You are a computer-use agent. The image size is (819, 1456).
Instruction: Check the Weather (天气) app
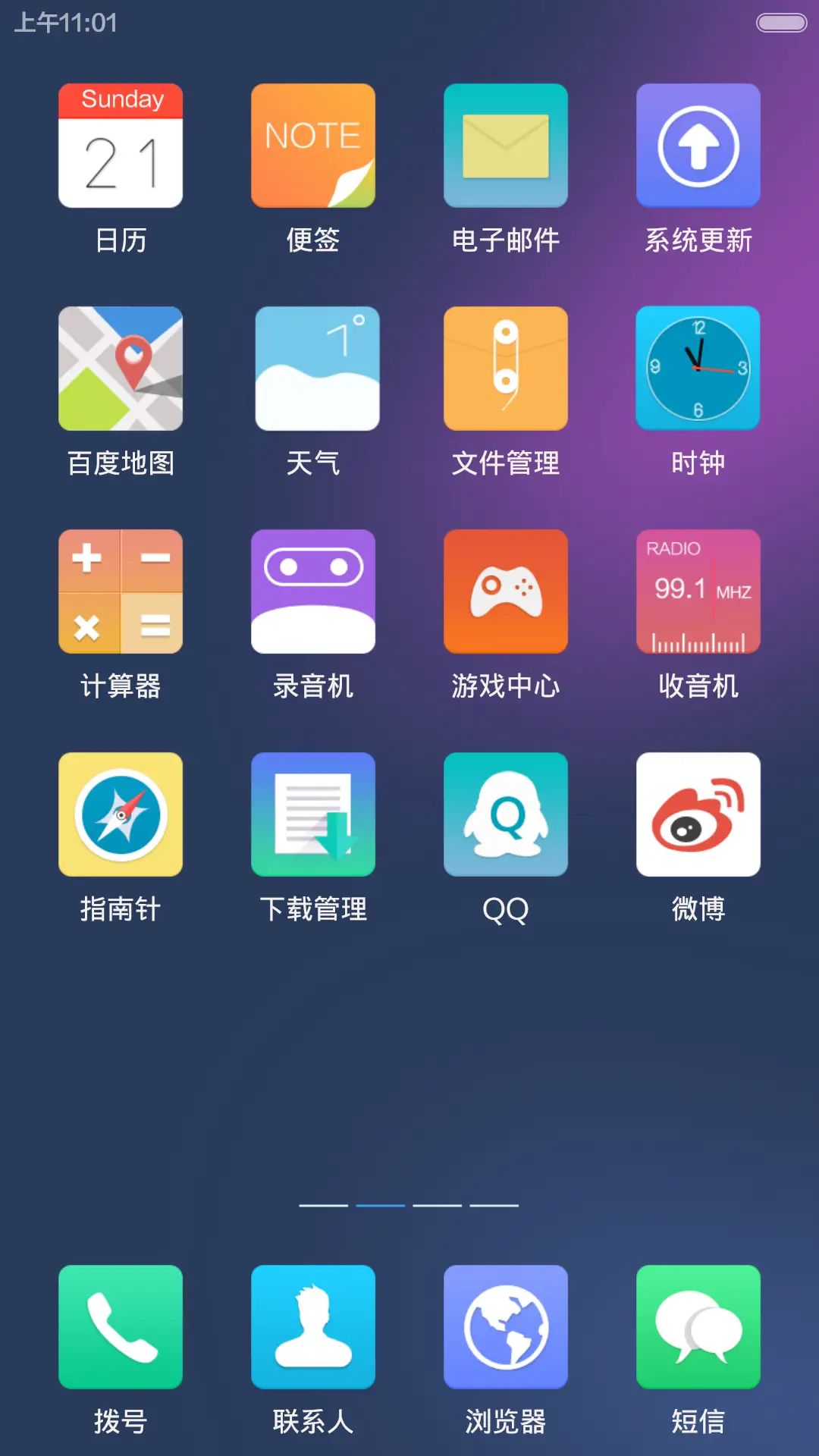pos(312,368)
